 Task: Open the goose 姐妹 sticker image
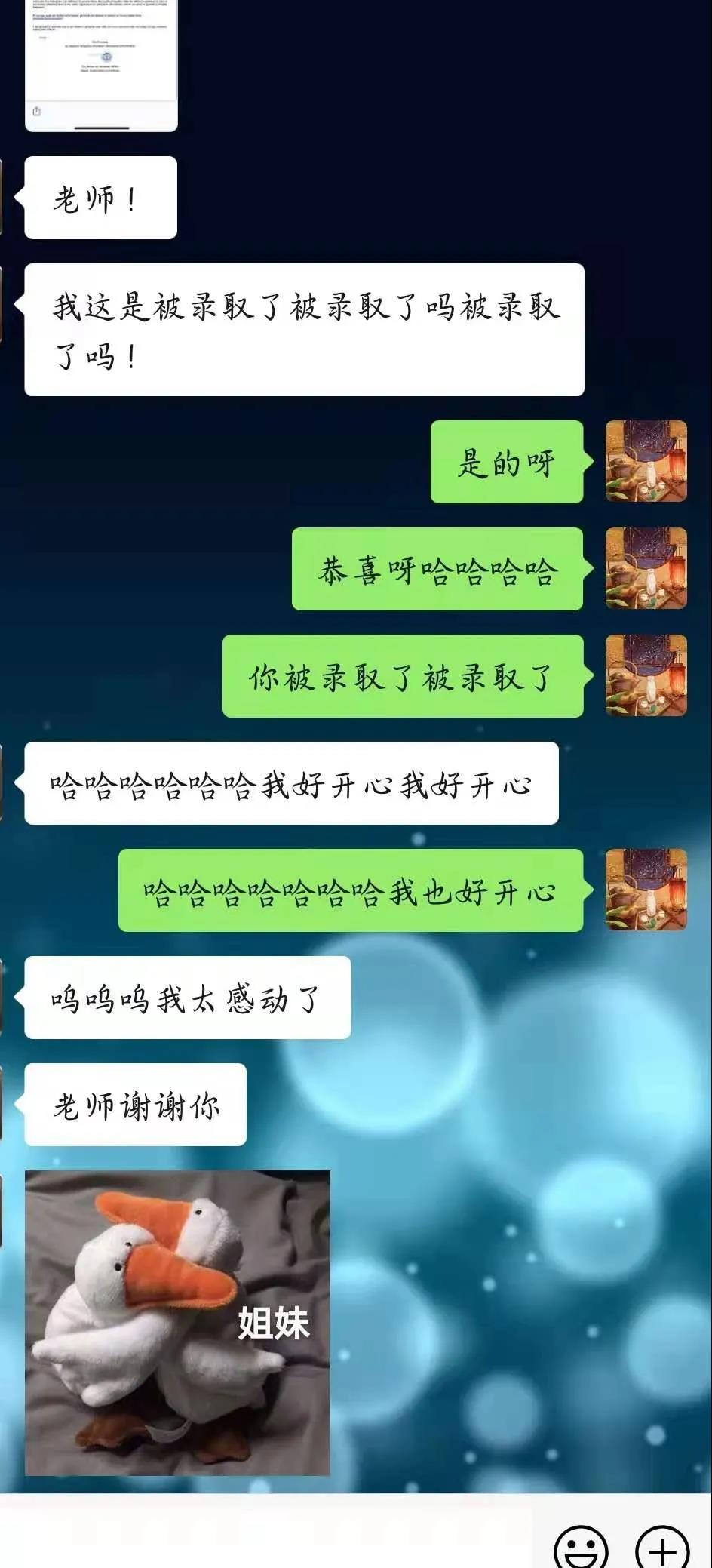point(177,1322)
